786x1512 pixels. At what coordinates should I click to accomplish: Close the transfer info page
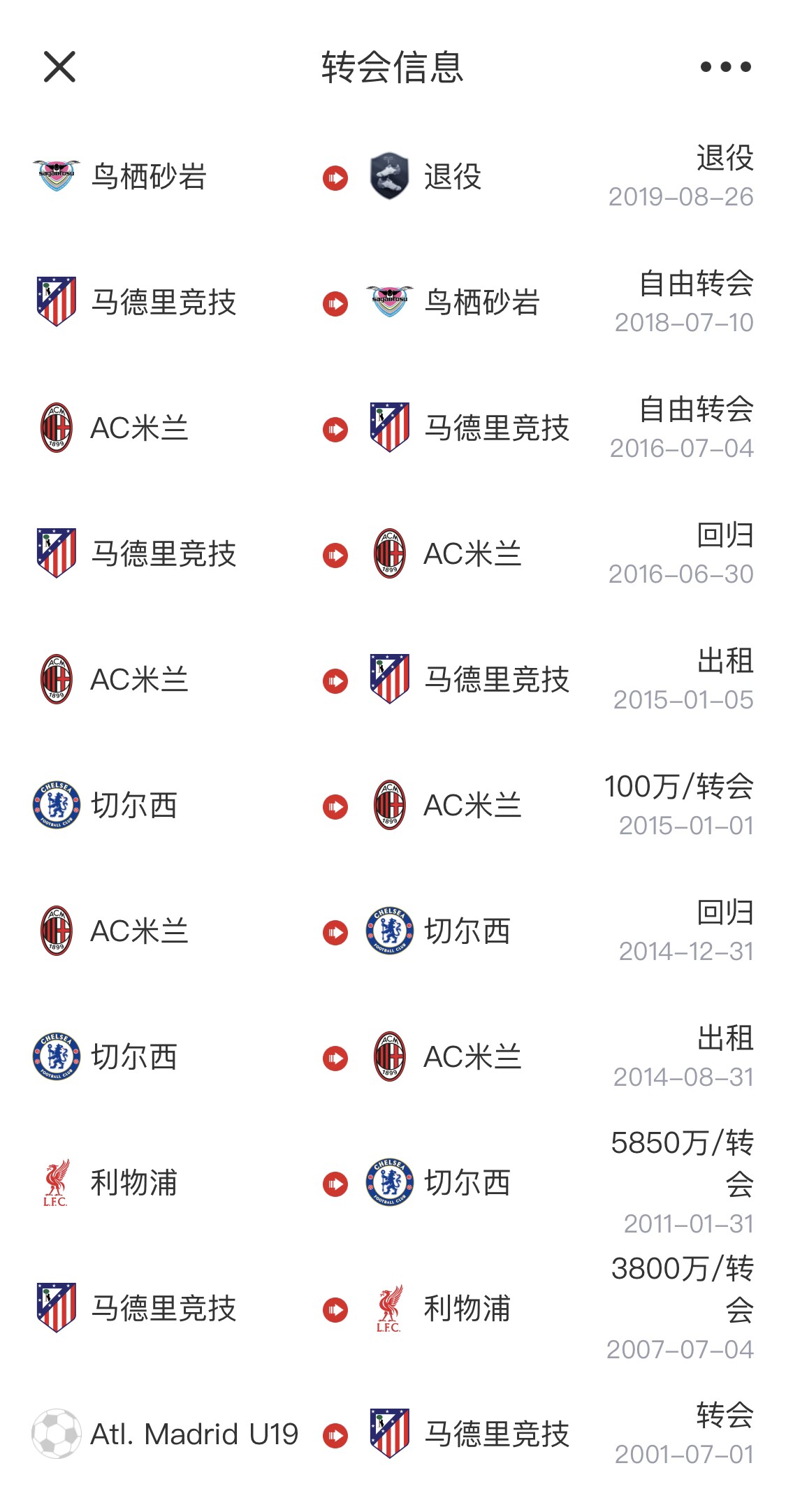(59, 67)
